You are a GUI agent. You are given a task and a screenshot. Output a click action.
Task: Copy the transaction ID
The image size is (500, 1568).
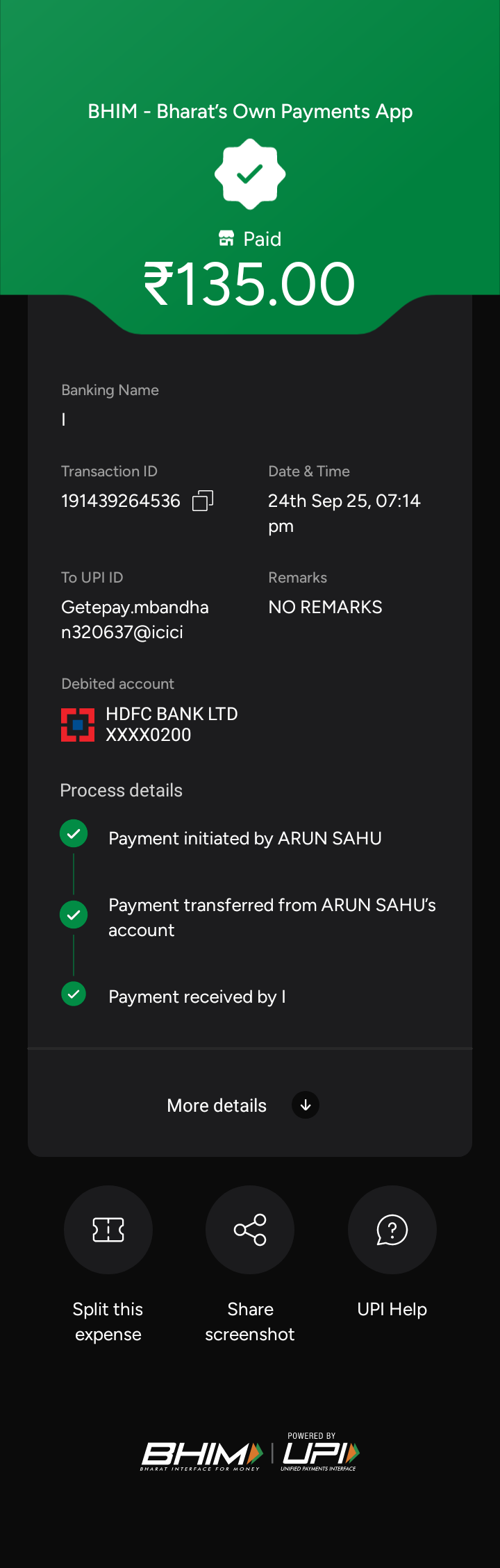coord(202,501)
